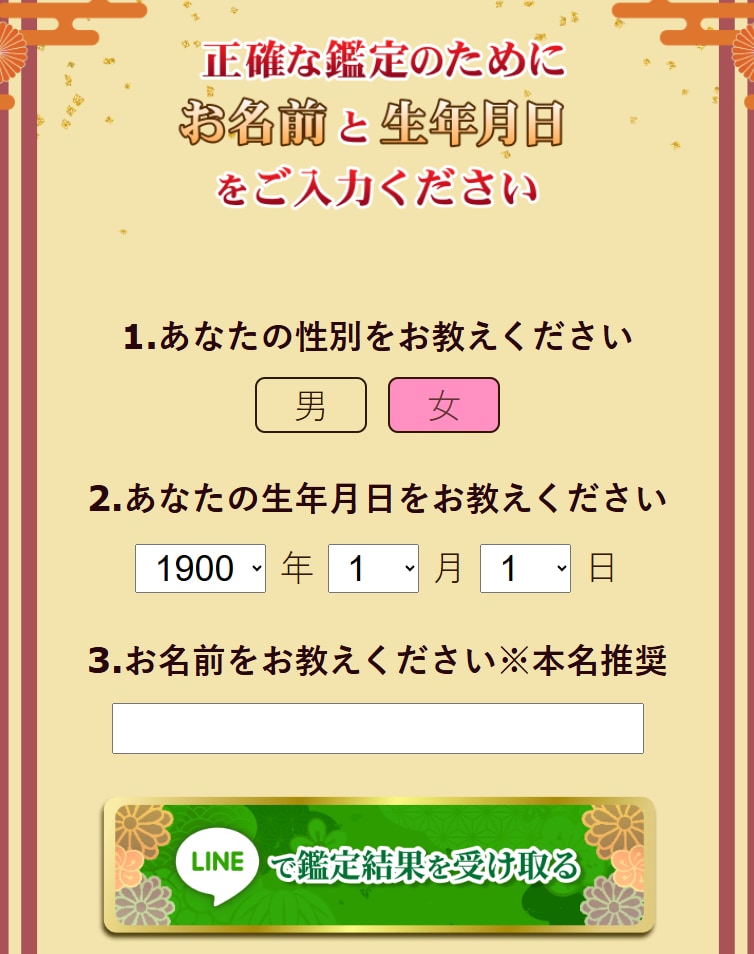This screenshot has height=954, width=754.
Task: Select the 男 (male) gender option
Action: pyautogui.click(x=311, y=405)
